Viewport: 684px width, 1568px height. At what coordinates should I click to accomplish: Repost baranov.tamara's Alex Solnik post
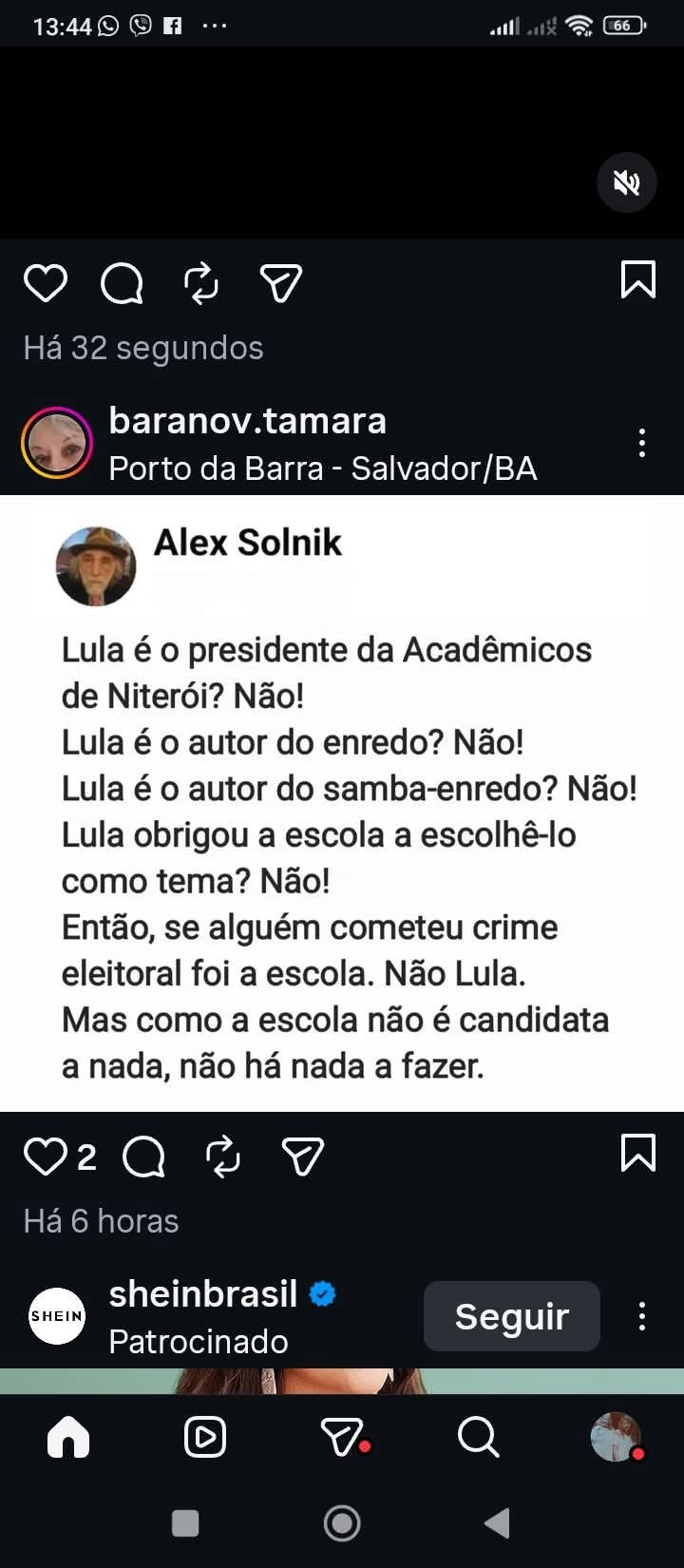point(223,1157)
